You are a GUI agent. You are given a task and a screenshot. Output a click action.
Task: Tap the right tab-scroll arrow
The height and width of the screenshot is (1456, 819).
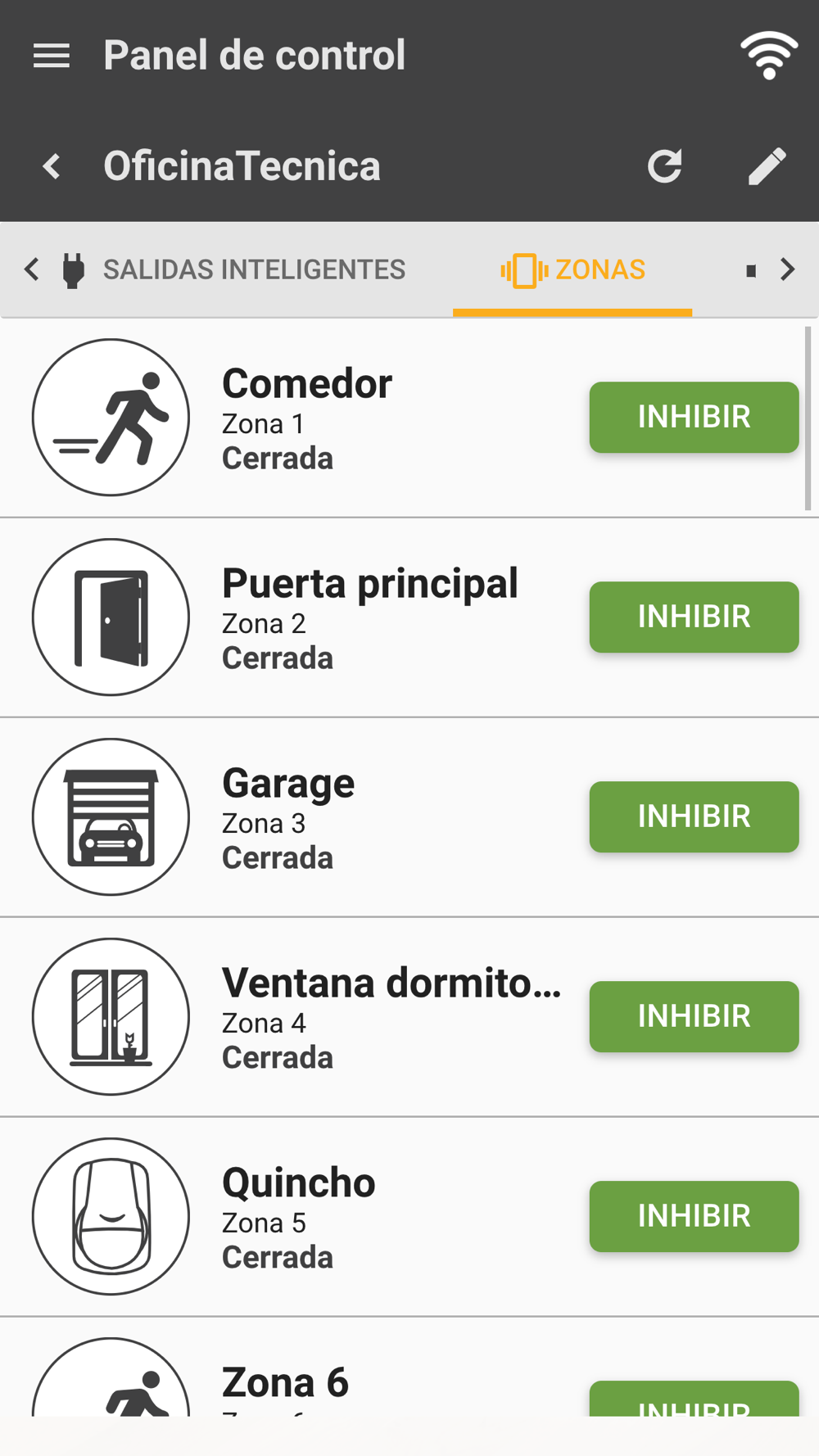tap(787, 269)
